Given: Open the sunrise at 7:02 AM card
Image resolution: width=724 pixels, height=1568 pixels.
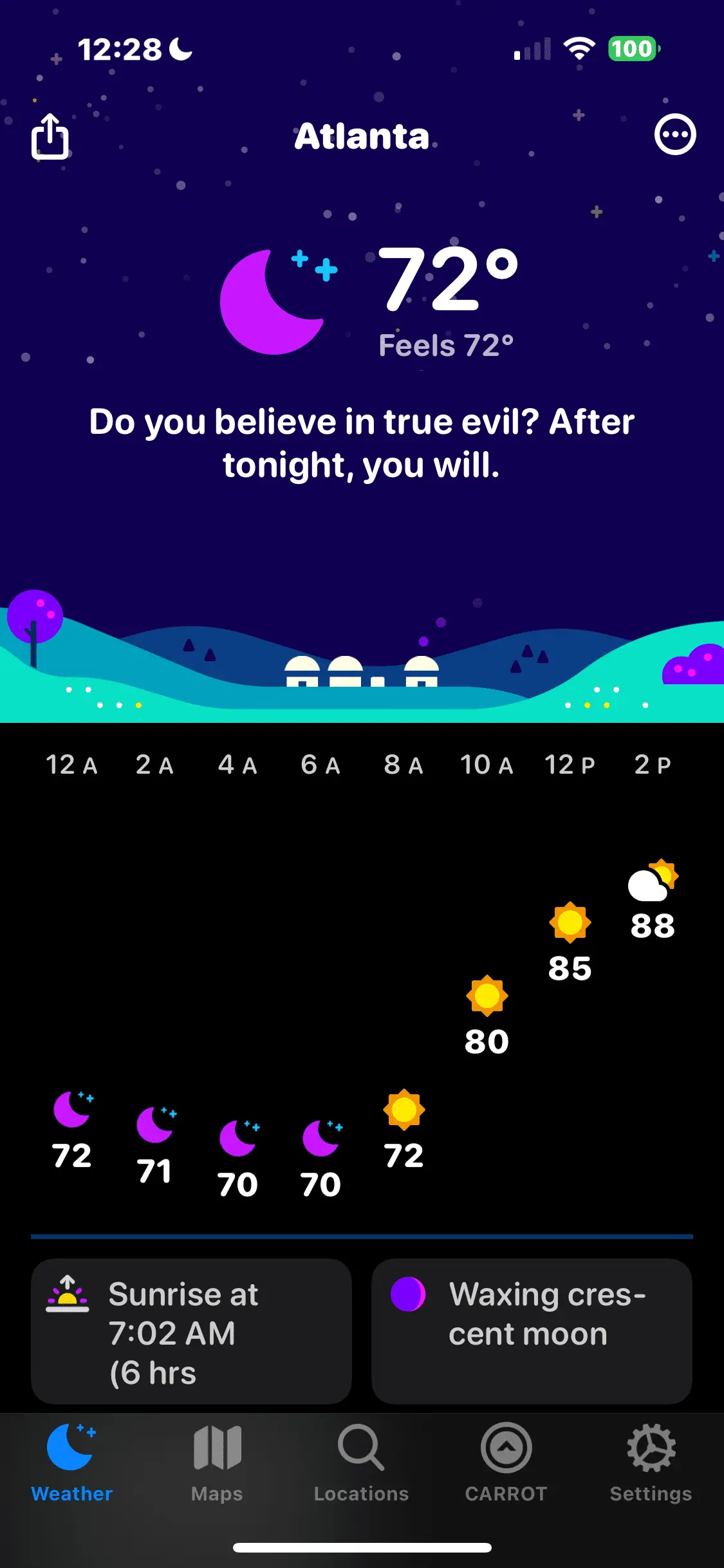Looking at the screenshot, I should [x=191, y=1331].
